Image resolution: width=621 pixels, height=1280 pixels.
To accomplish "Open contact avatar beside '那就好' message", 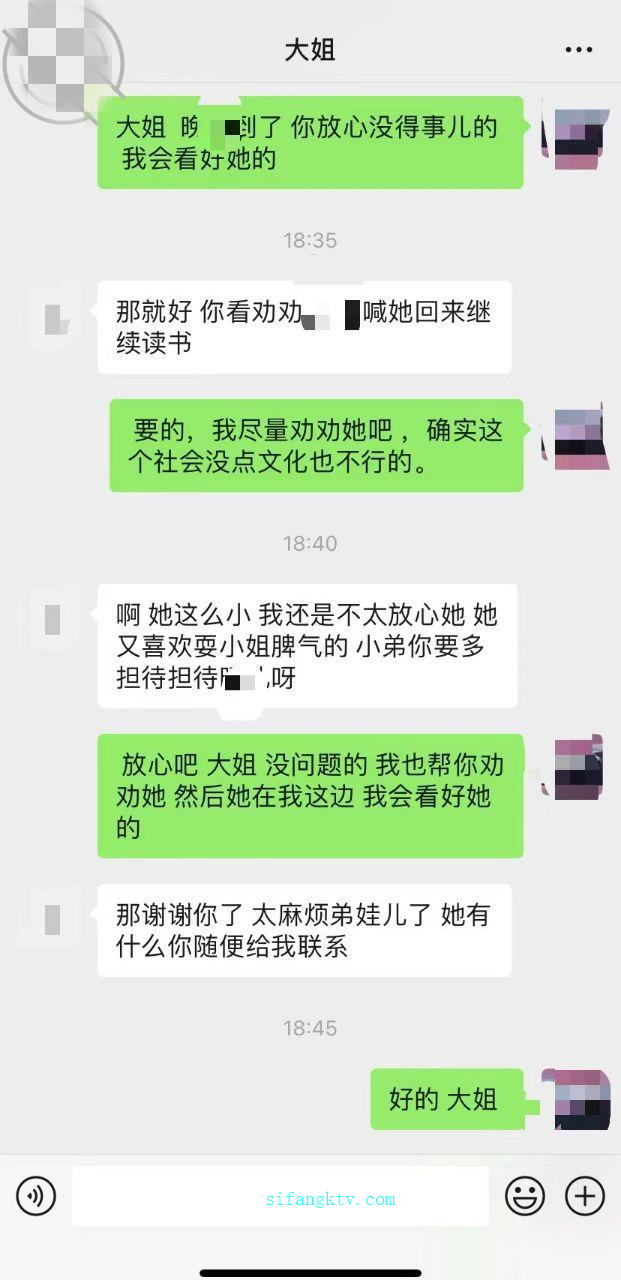I will tap(55, 318).
